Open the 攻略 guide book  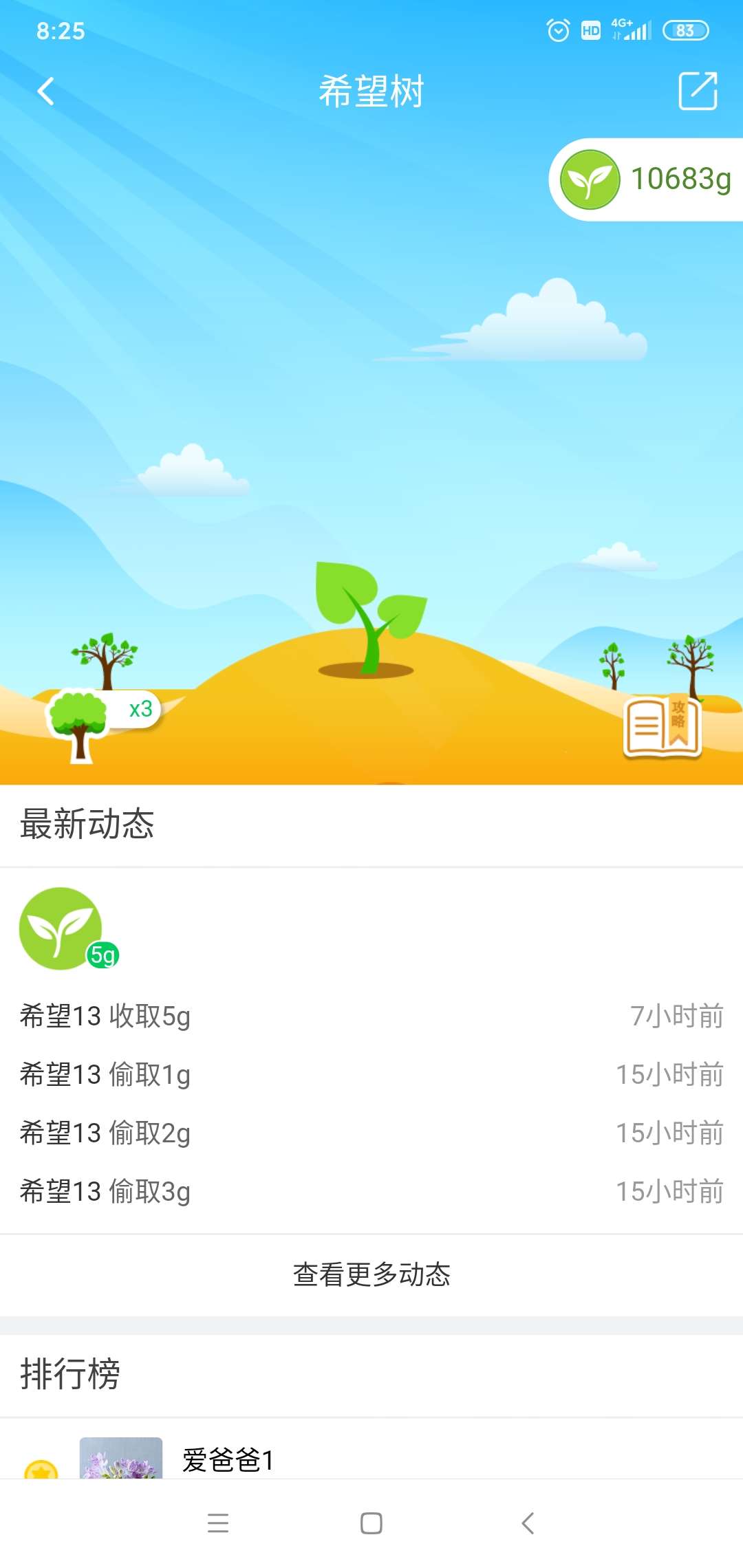coord(662,728)
